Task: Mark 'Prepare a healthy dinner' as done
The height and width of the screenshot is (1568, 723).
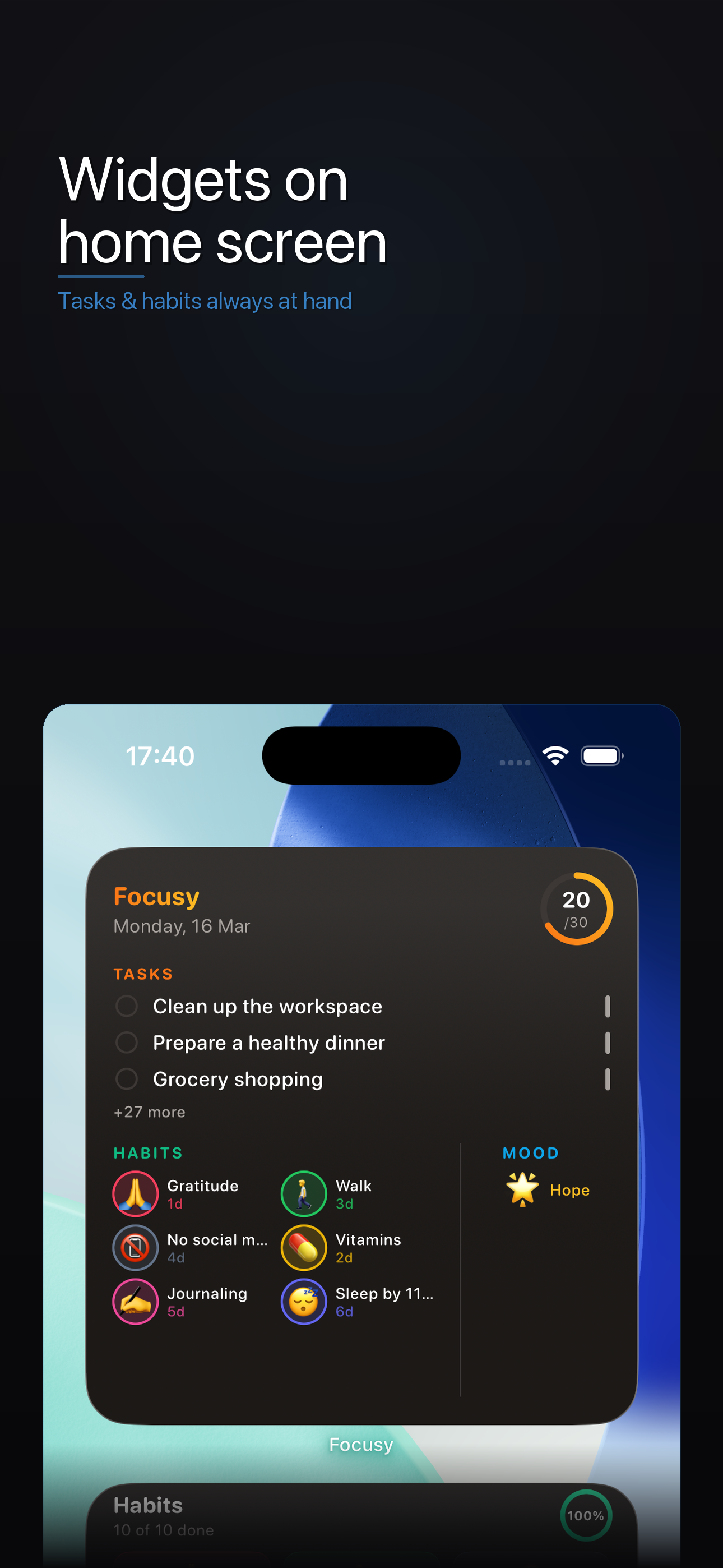Action: [127, 1042]
